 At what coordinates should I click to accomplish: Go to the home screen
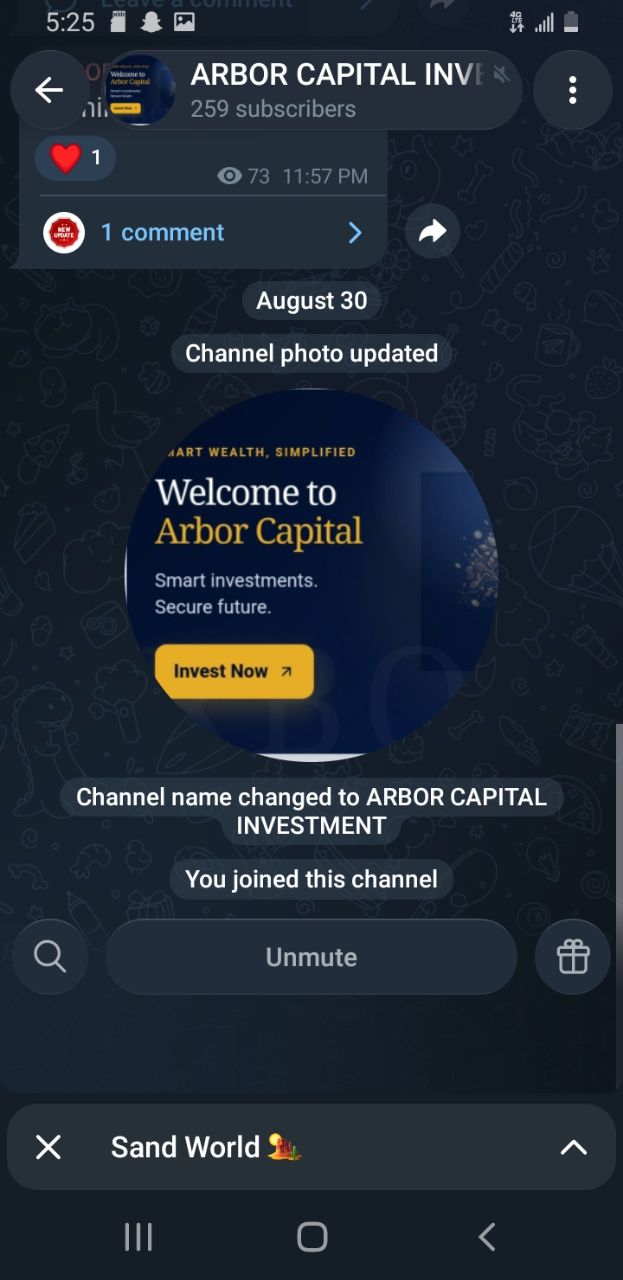(x=312, y=1237)
